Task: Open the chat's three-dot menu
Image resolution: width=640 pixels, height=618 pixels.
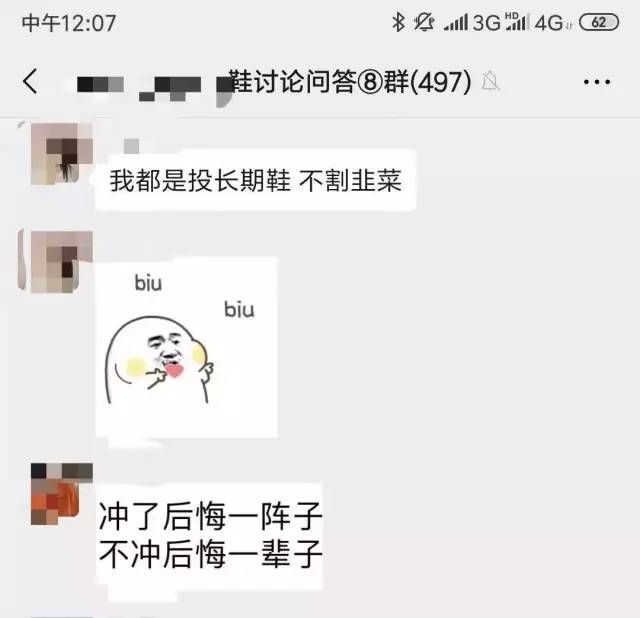Action: click(x=595, y=83)
